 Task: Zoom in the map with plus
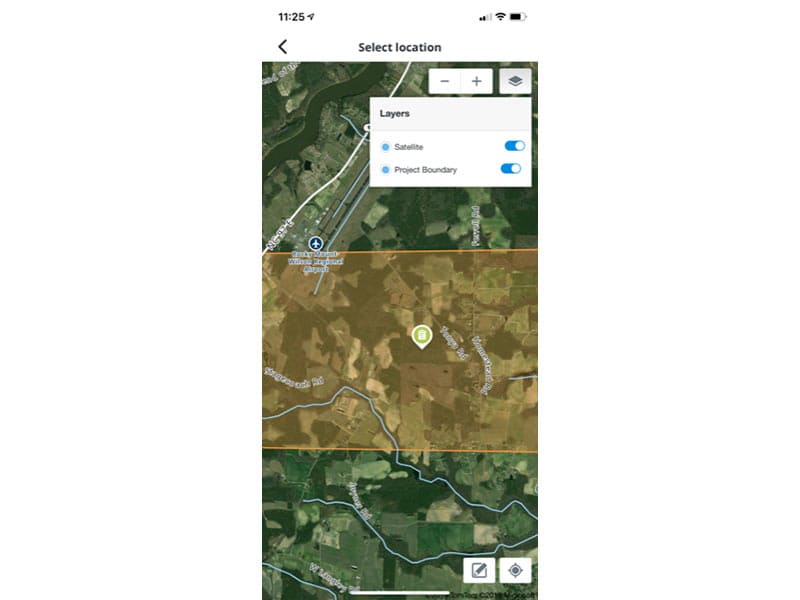[x=477, y=81]
